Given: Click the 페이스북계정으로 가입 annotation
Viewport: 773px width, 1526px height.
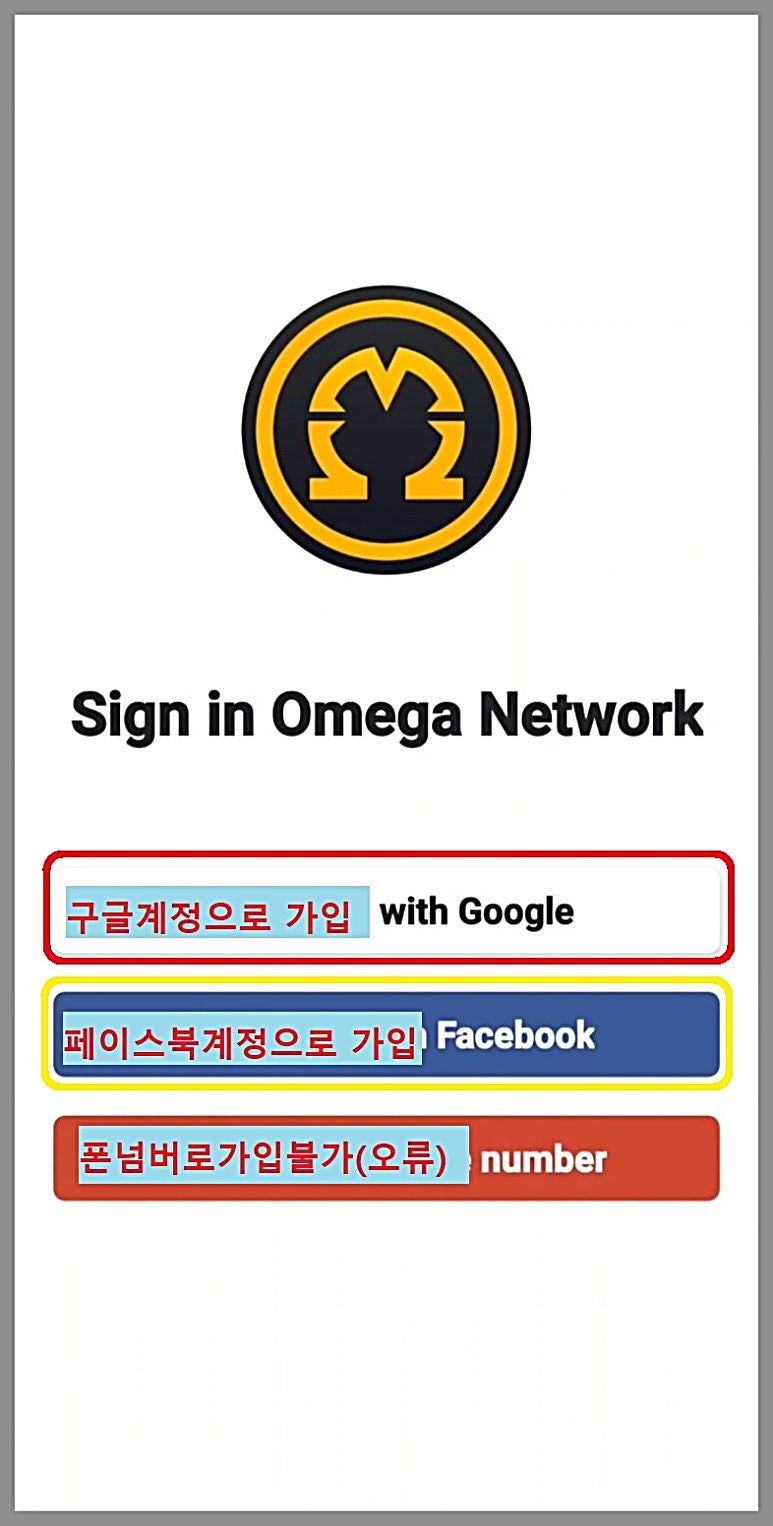Looking at the screenshot, I should tap(243, 1037).
